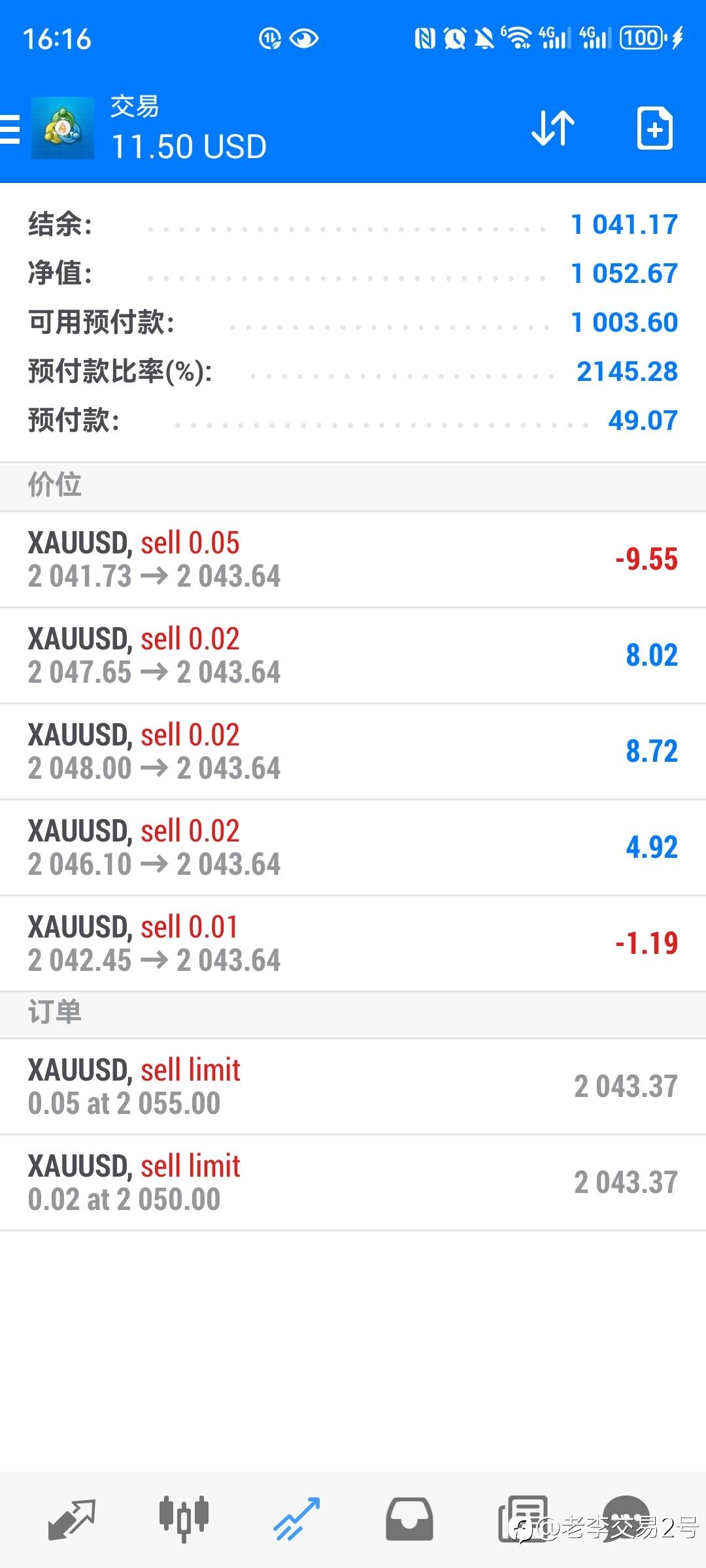Select the position opened at 2 048.00
The width and height of the screenshot is (706, 1568).
click(x=353, y=751)
